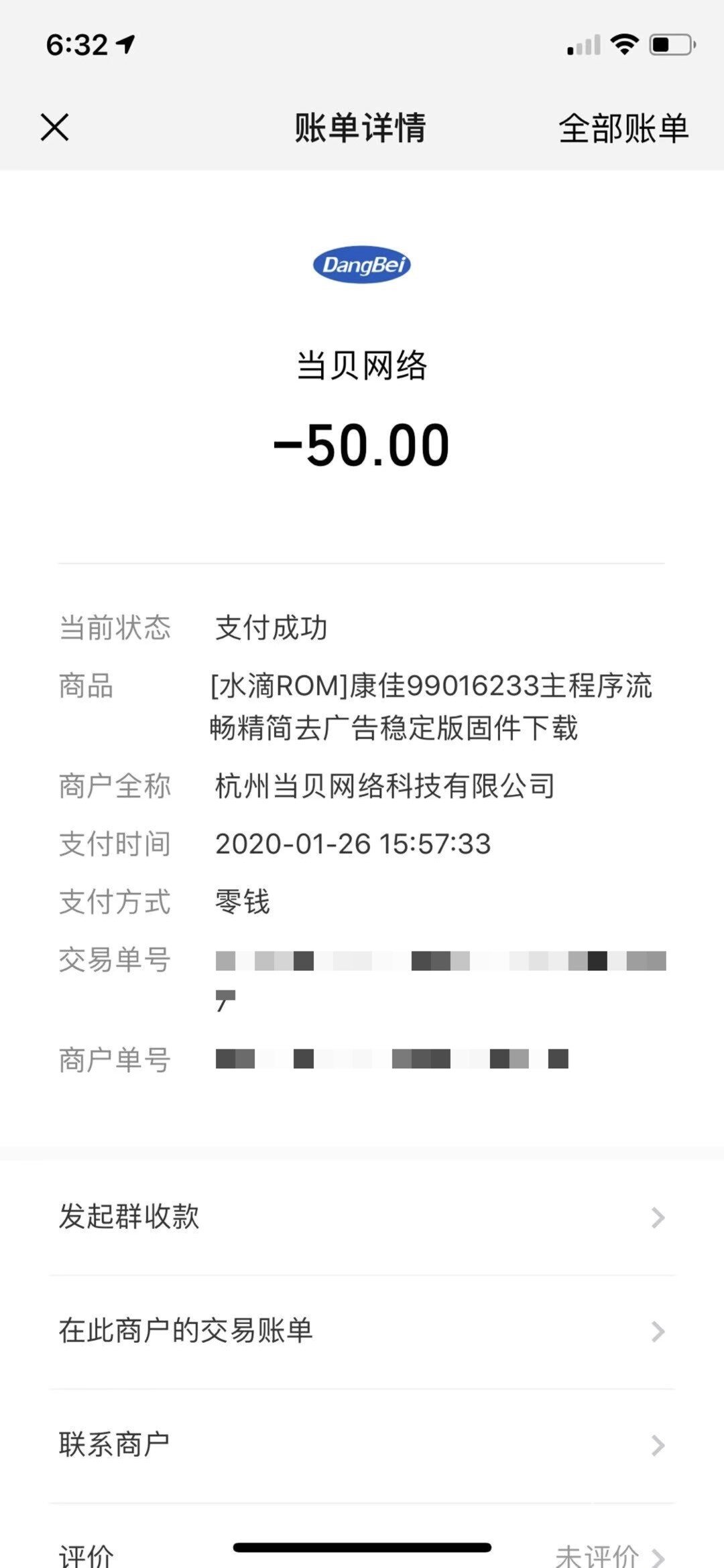Close the bill details page
724x1568 pixels.
(x=54, y=127)
